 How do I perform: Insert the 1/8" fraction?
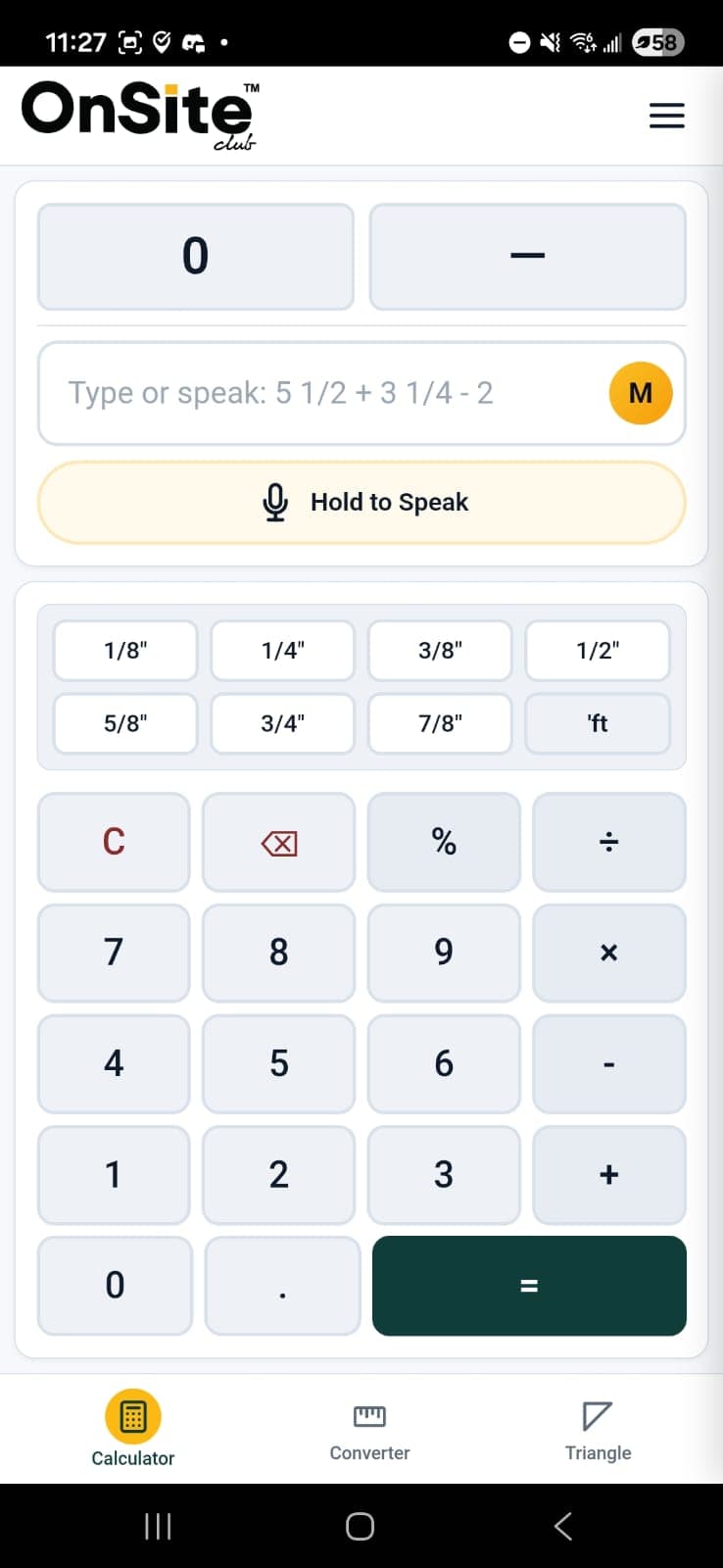[x=125, y=651]
